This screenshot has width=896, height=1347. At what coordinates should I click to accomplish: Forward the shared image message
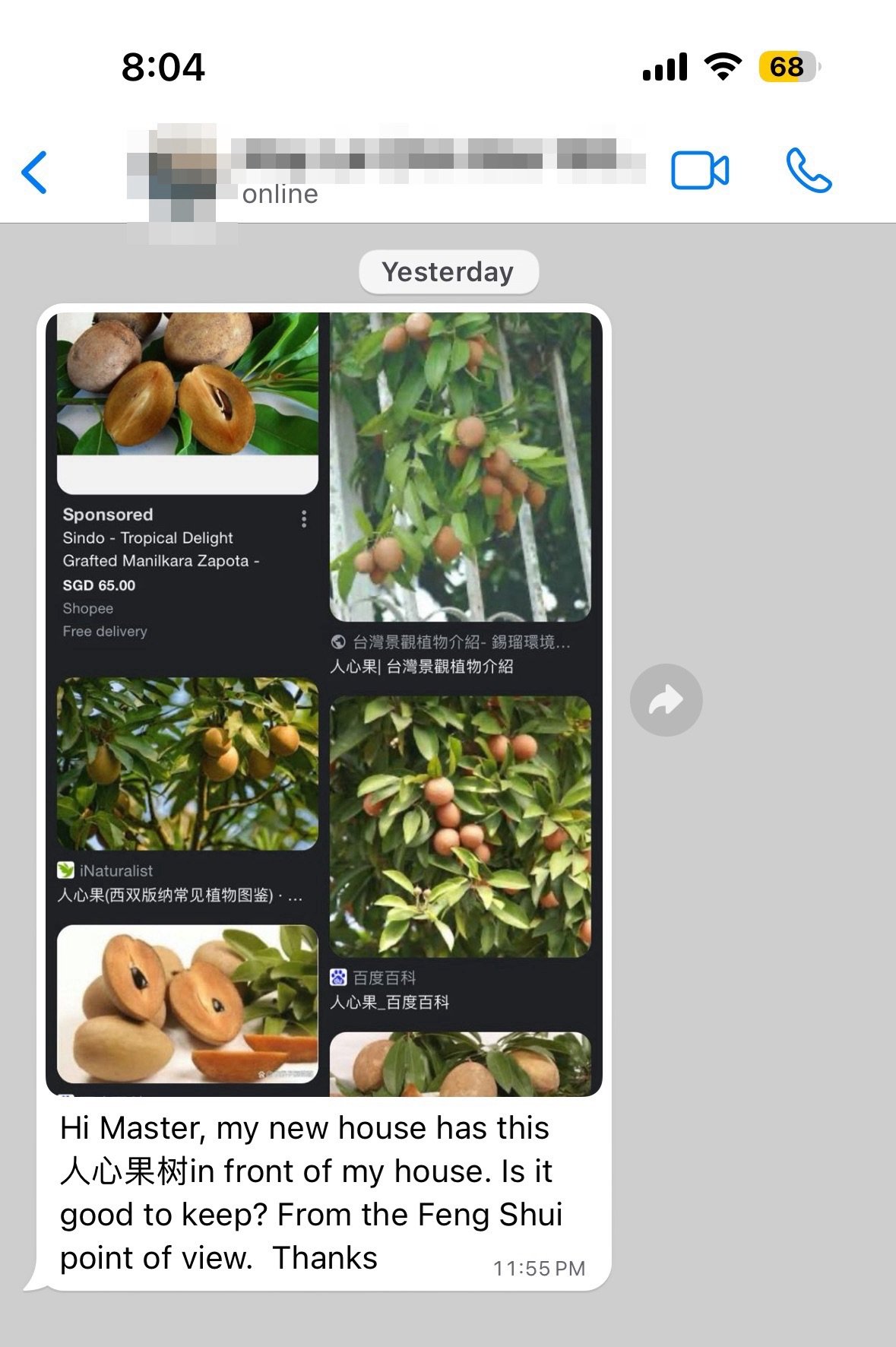tap(666, 700)
